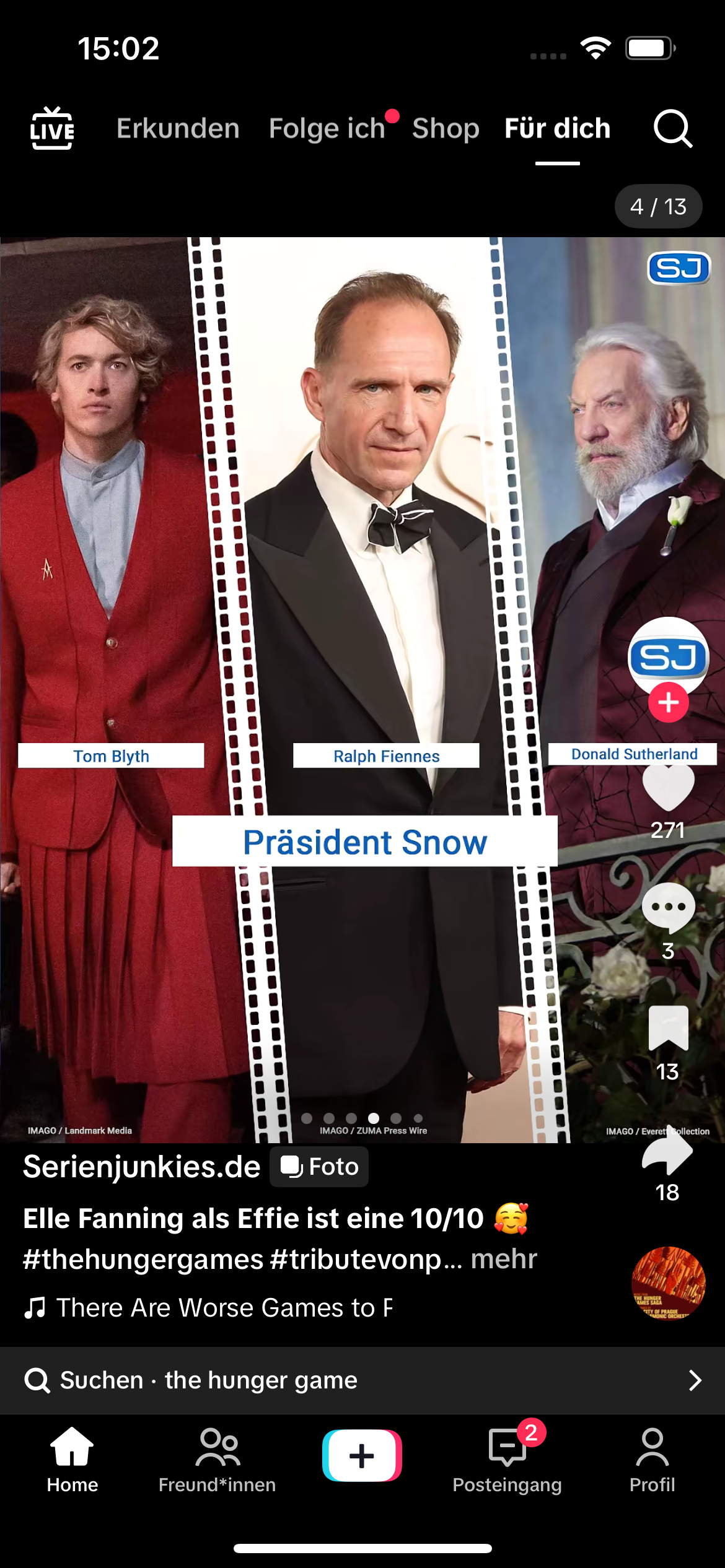Switch to the Erkunden tab

pyautogui.click(x=178, y=128)
